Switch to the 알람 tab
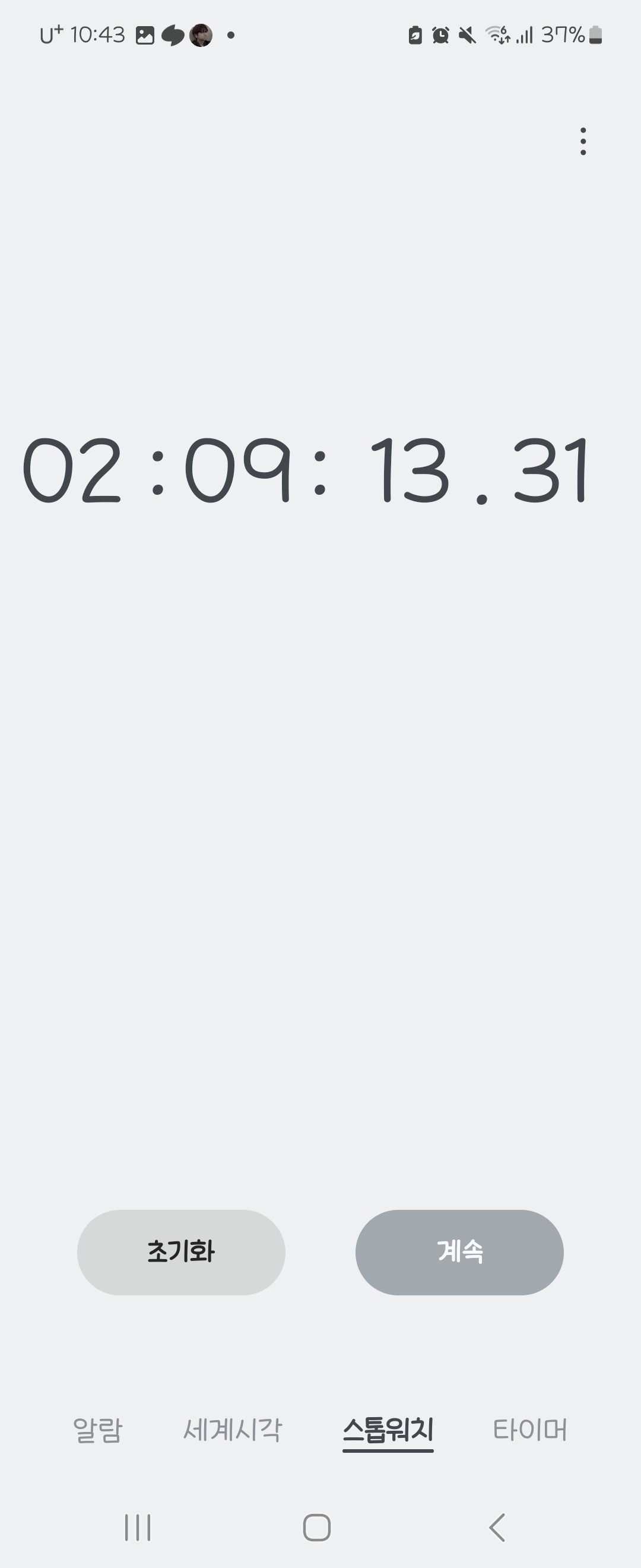641x1568 pixels. (97, 1430)
